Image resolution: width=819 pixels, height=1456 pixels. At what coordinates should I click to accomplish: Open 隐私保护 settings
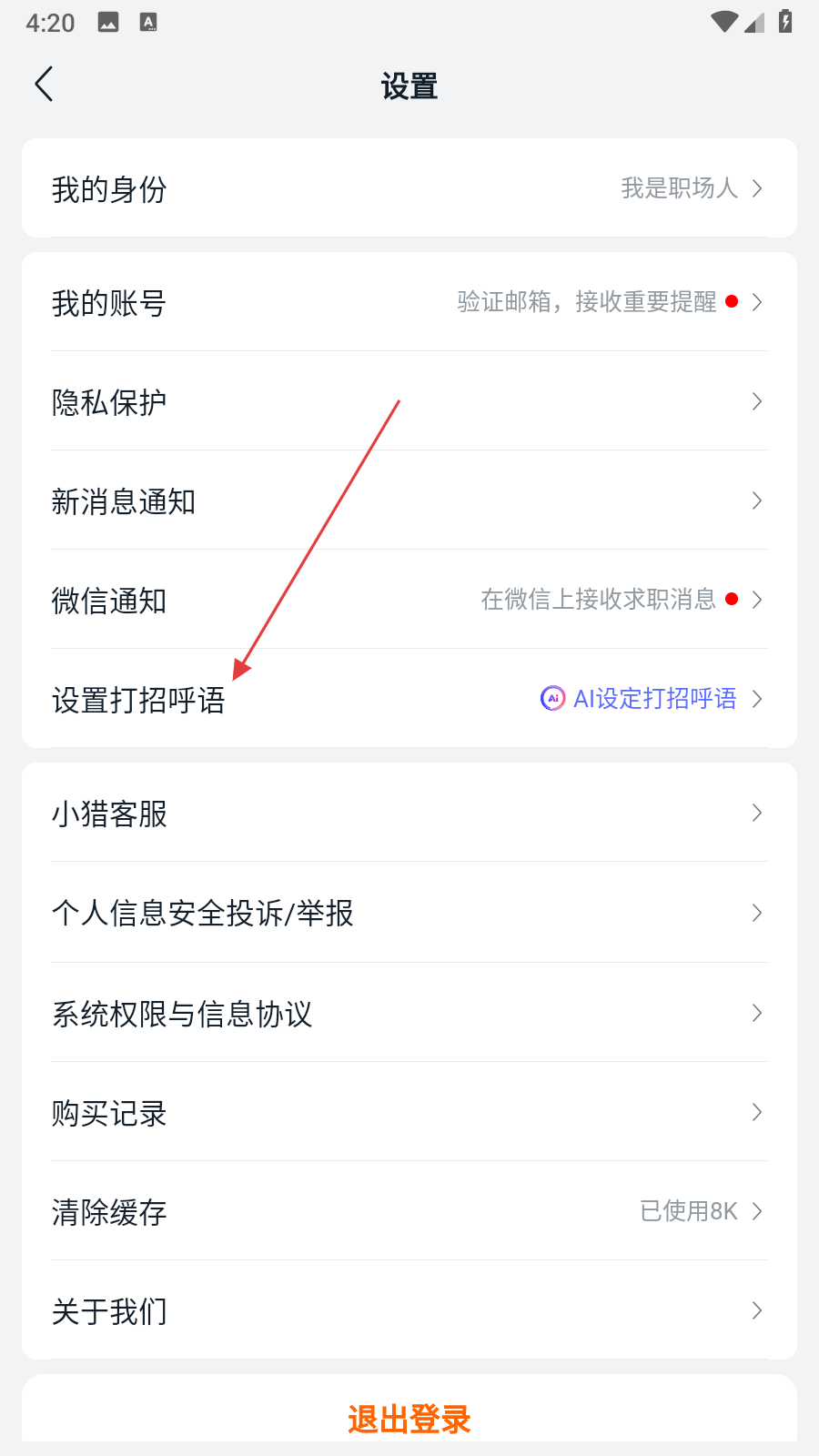pyautogui.click(x=409, y=401)
